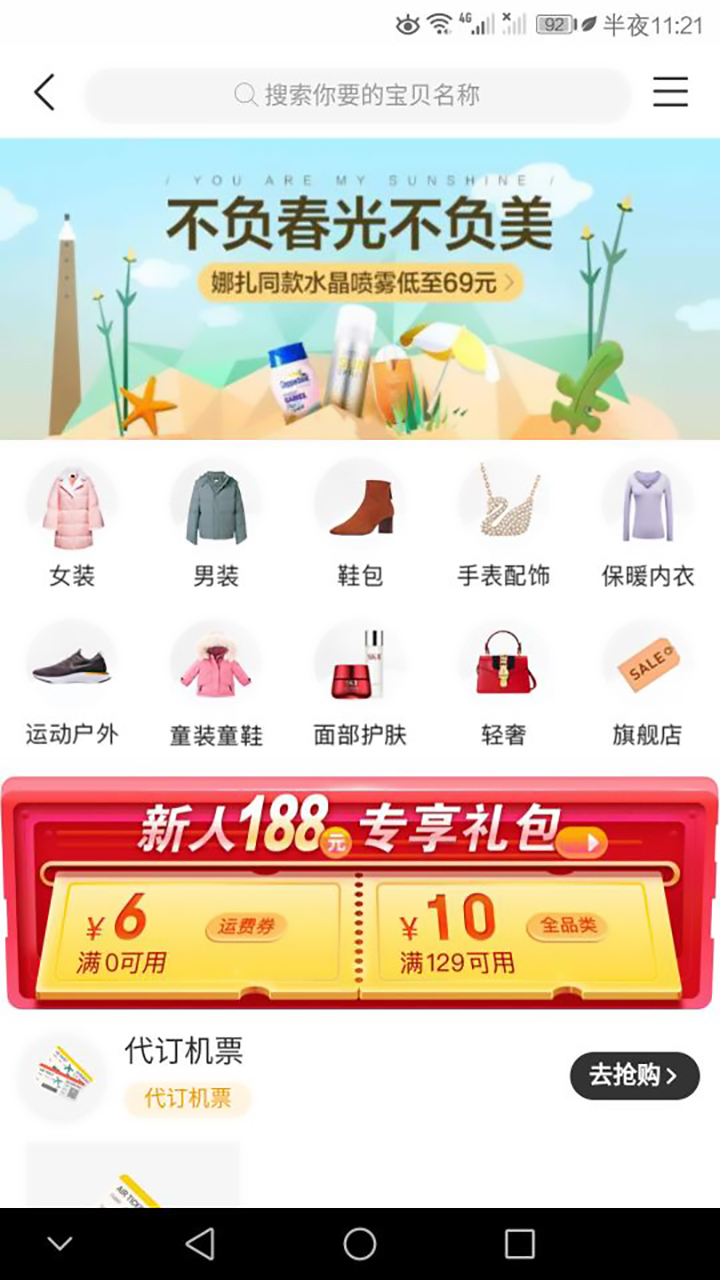Open the 男装 category
The height and width of the screenshot is (1280, 720).
point(216,525)
